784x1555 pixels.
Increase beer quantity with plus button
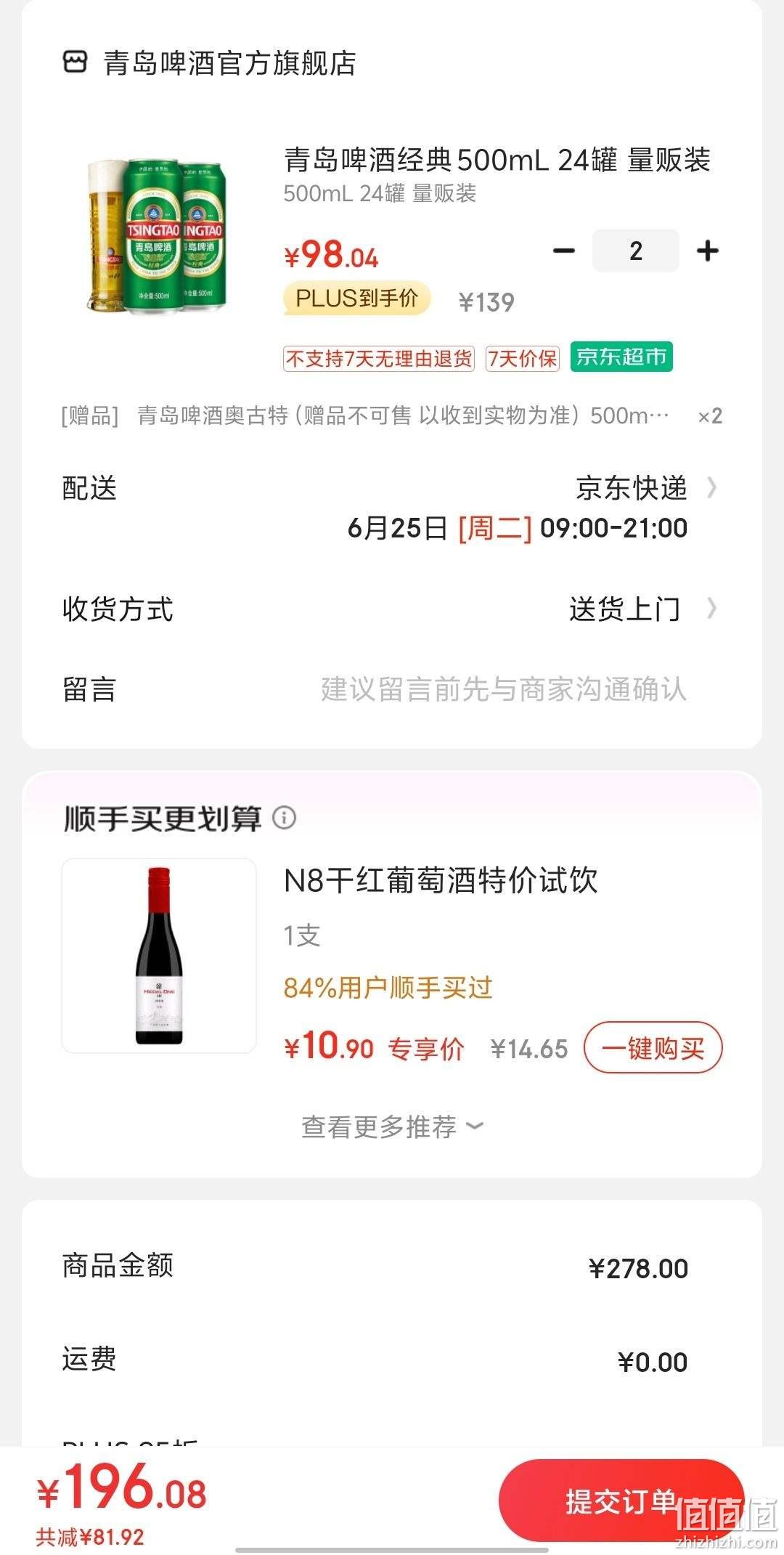coord(707,251)
